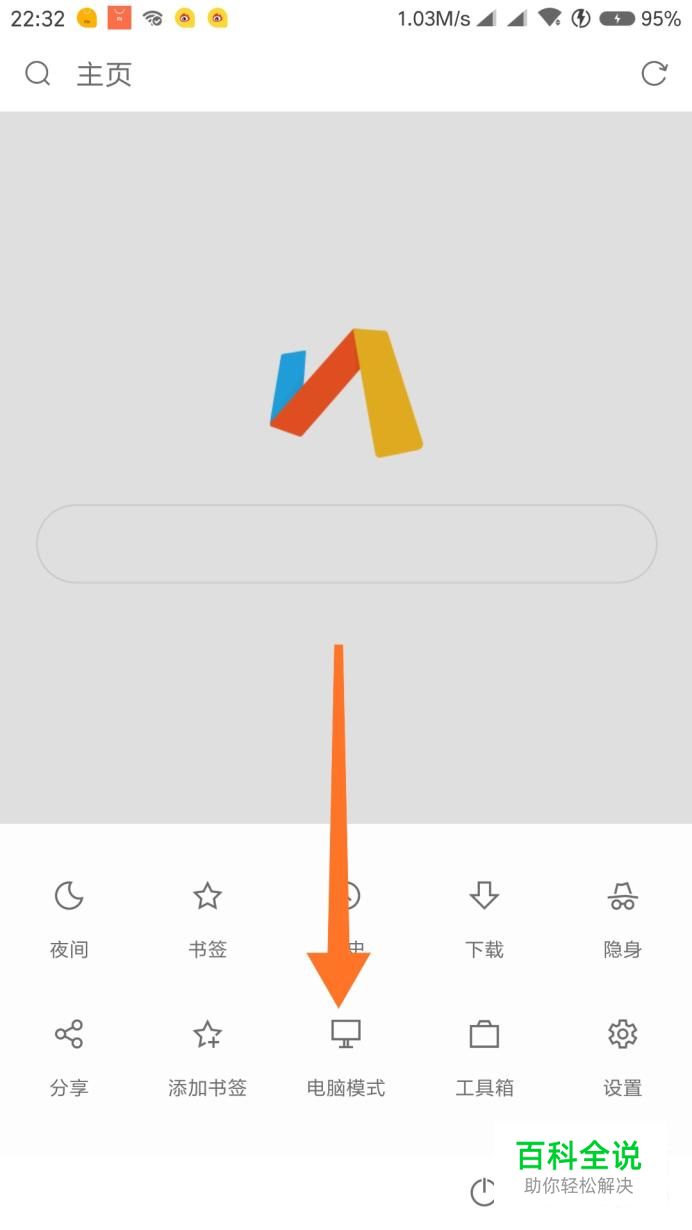The image size is (692, 1230).
Task: Reload the page with the refresh icon
Action: click(x=654, y=74)
